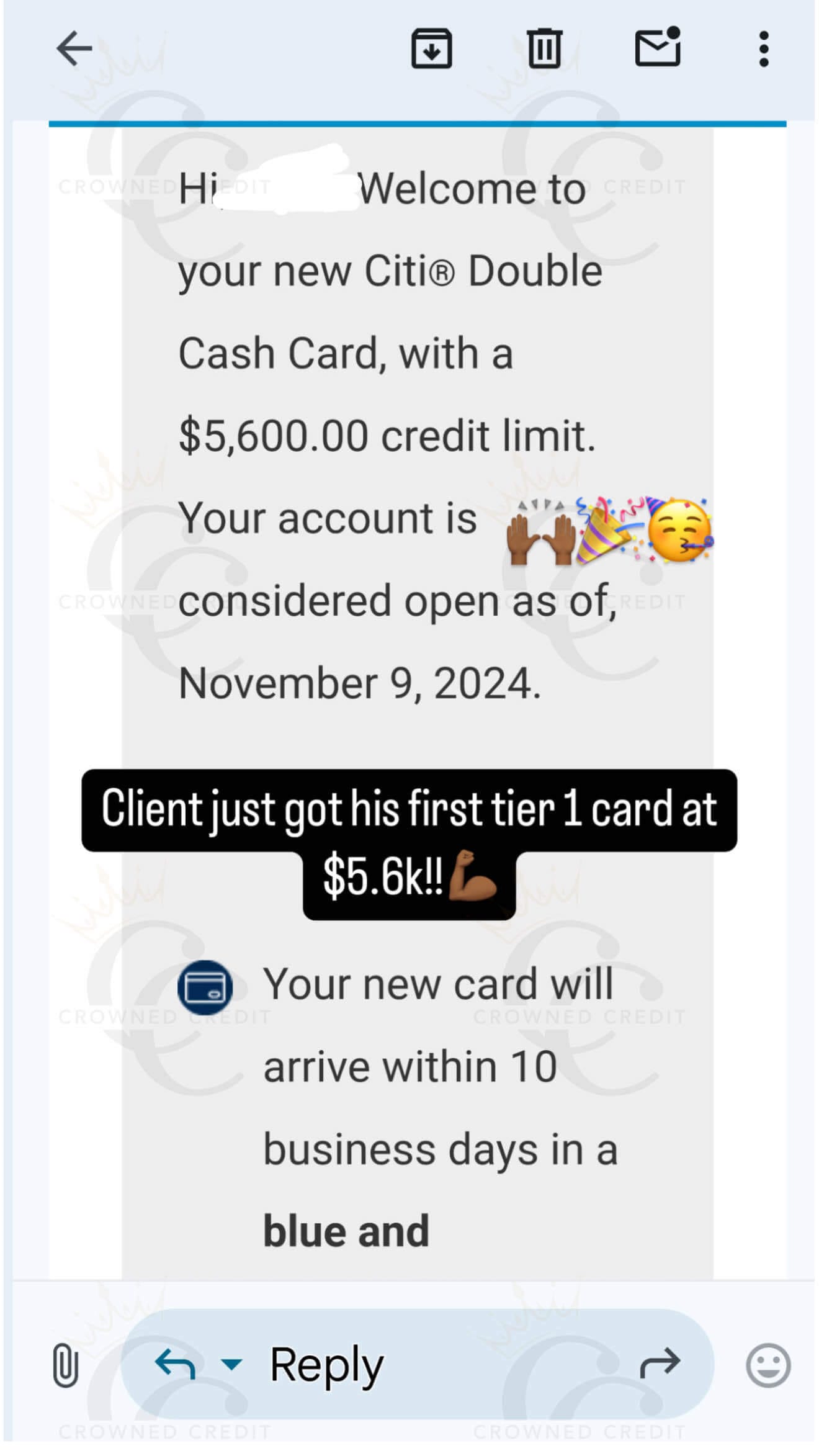Screen dimensions: 819x1456
Task: Archive this email
Action: (432, 48)
